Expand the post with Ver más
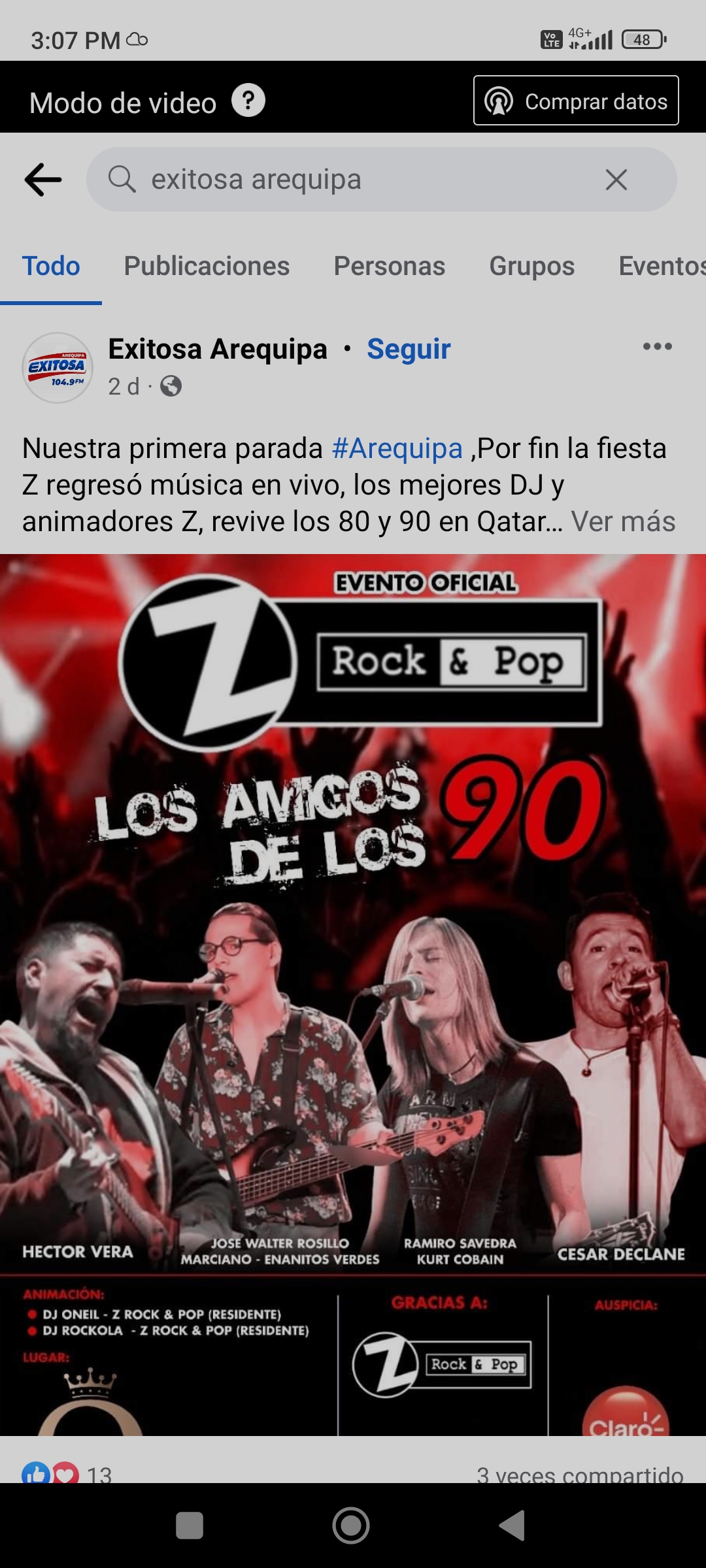This screenshot has width=706, height=1568. tap(623, 521)
